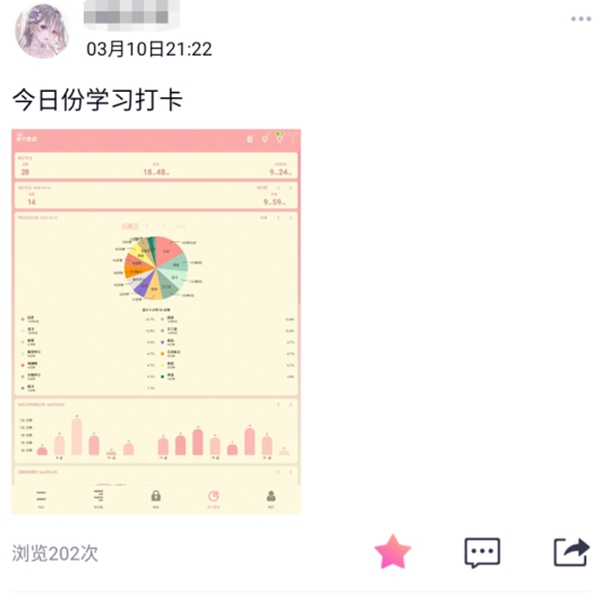View the study check-in image full size
Image resolution: width=600 pixels, height=598 pixels.
tap(156, 320)
